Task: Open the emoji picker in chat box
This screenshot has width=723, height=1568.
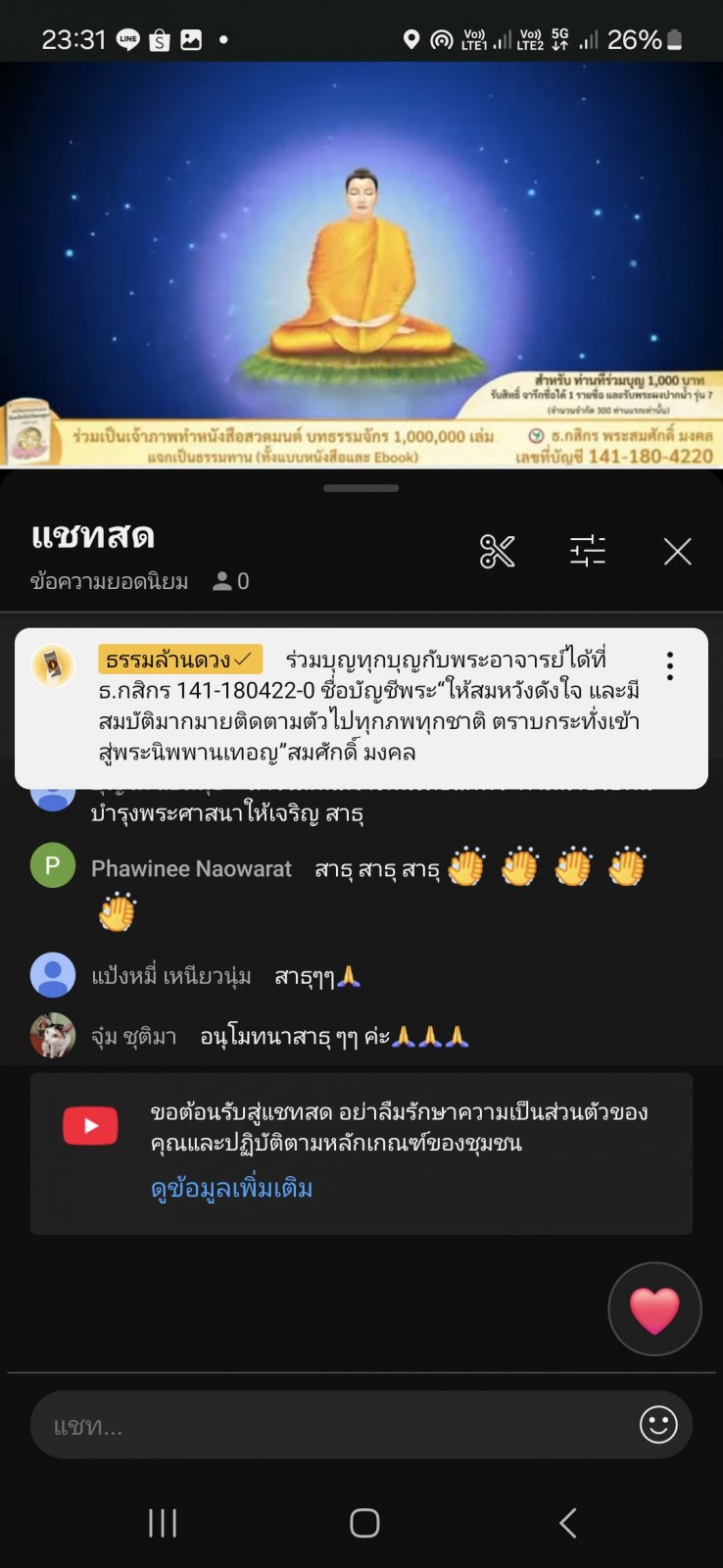Action: [x=658, y=1425]
